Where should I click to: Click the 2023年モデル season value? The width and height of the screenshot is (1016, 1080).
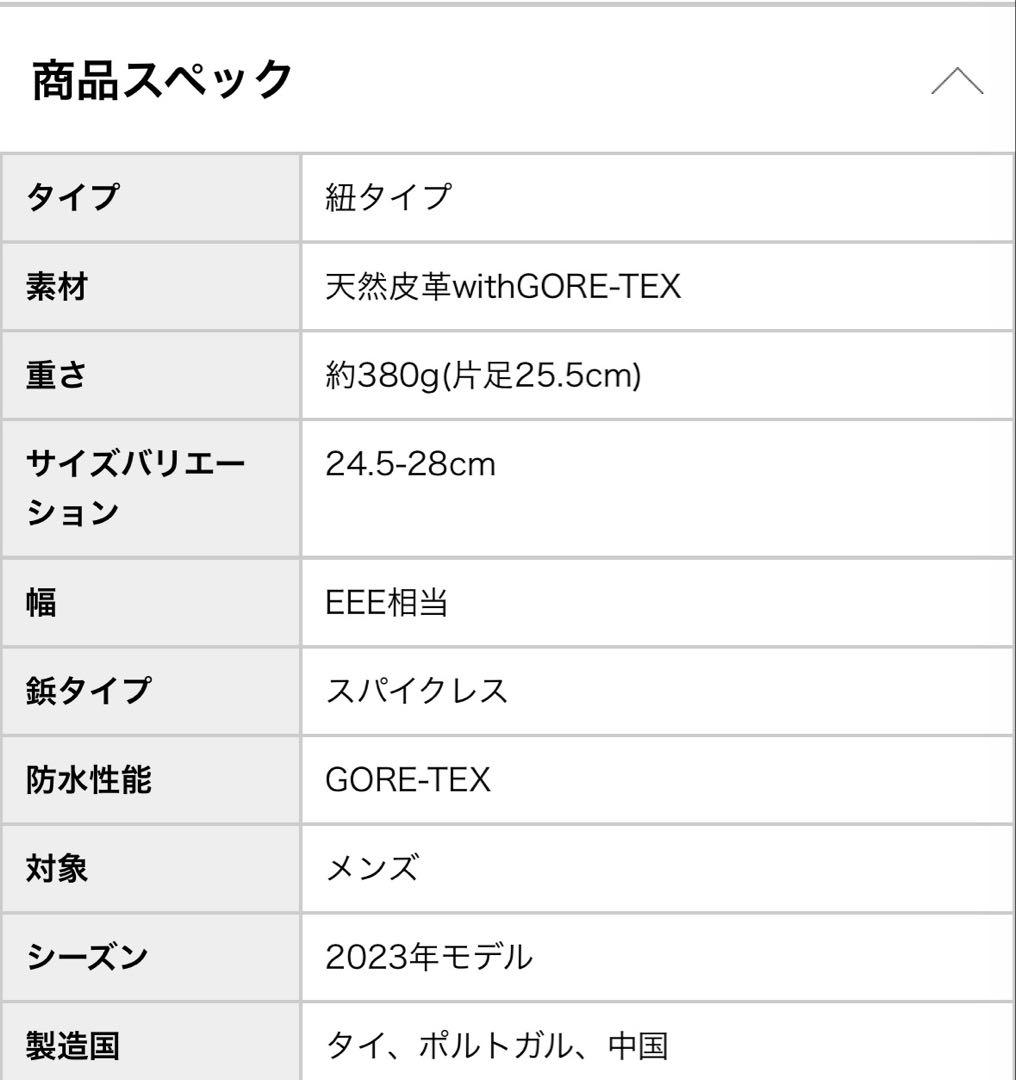(430, 957)
